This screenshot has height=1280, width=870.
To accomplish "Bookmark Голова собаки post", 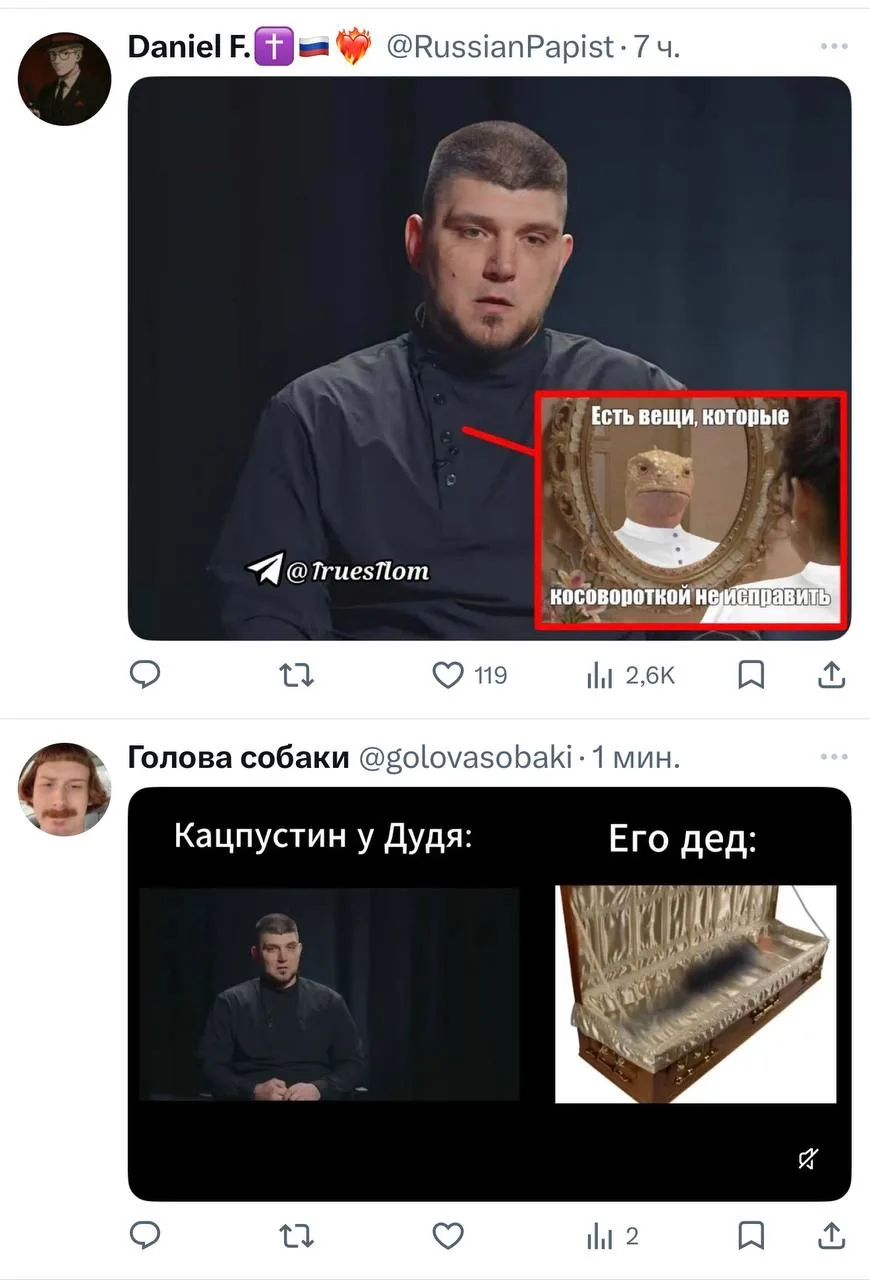I will (x=751, y=1237).
